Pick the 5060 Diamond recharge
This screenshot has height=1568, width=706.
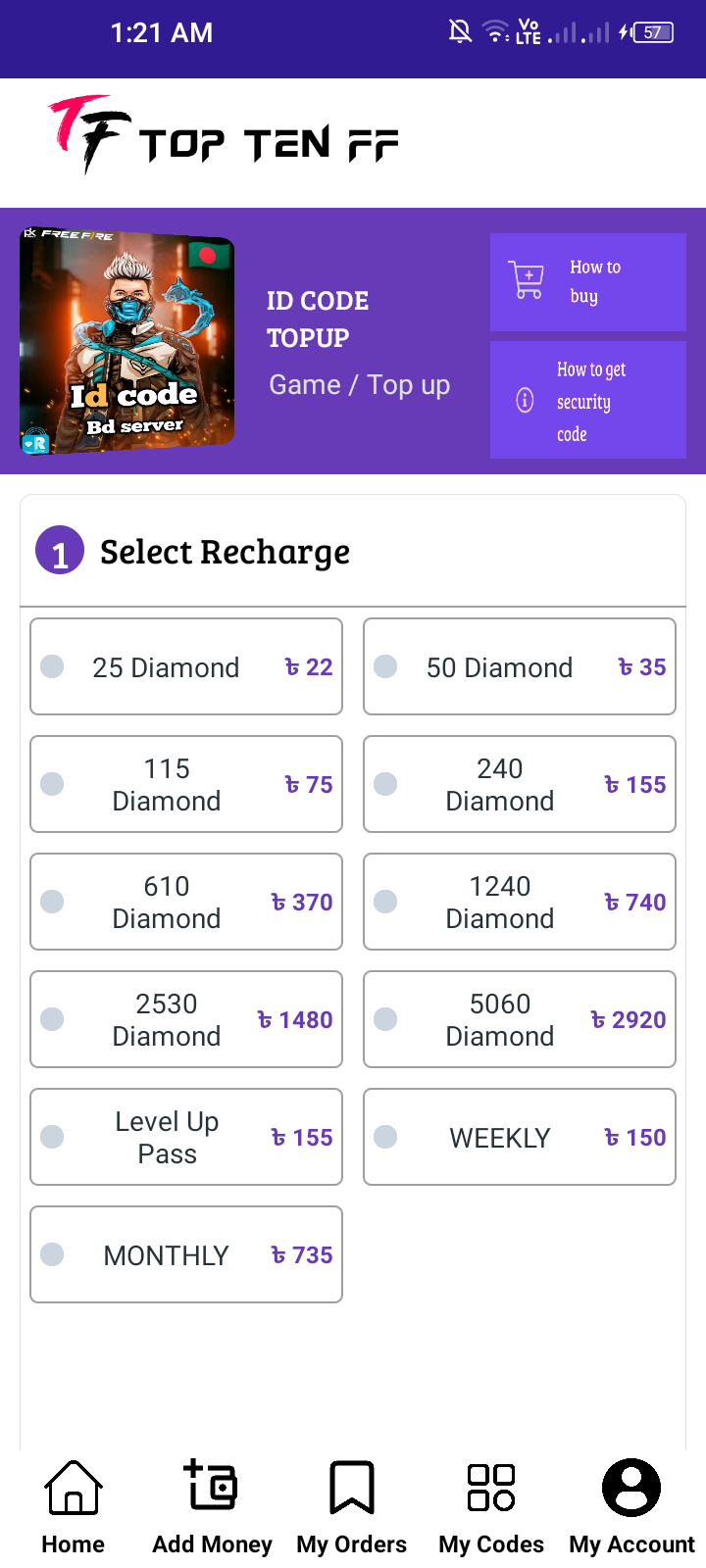pyautogui.click(x=520, y=1019)
